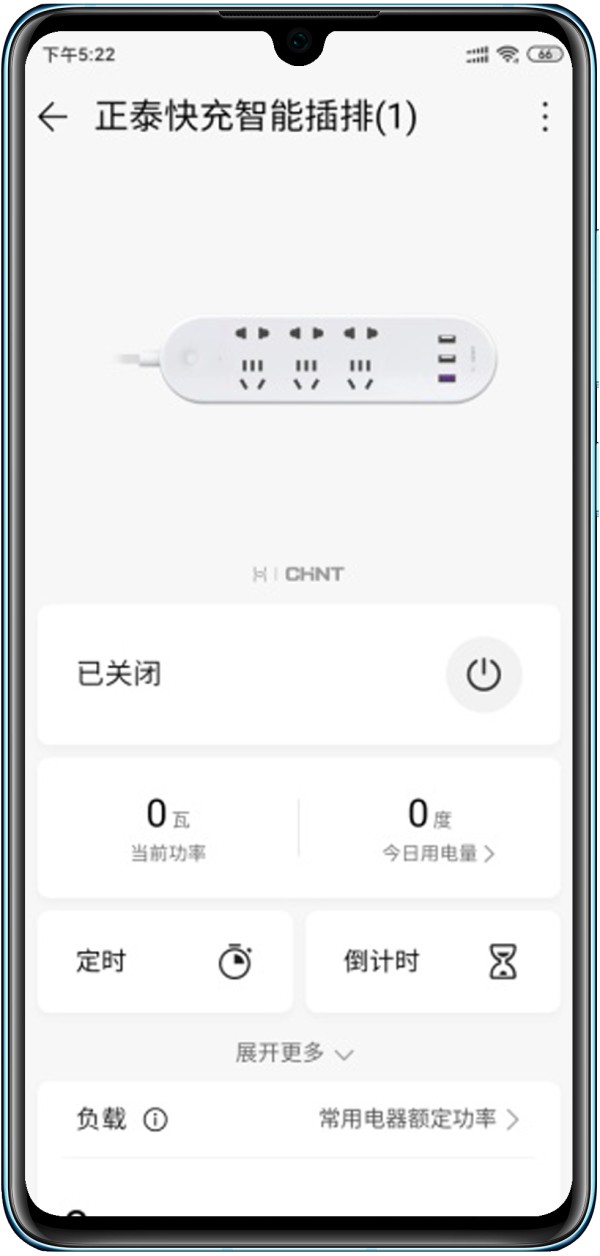Open today's electricity usage (今日用电量)
This screenshot has width=600, height=1256.
[438, 853]
